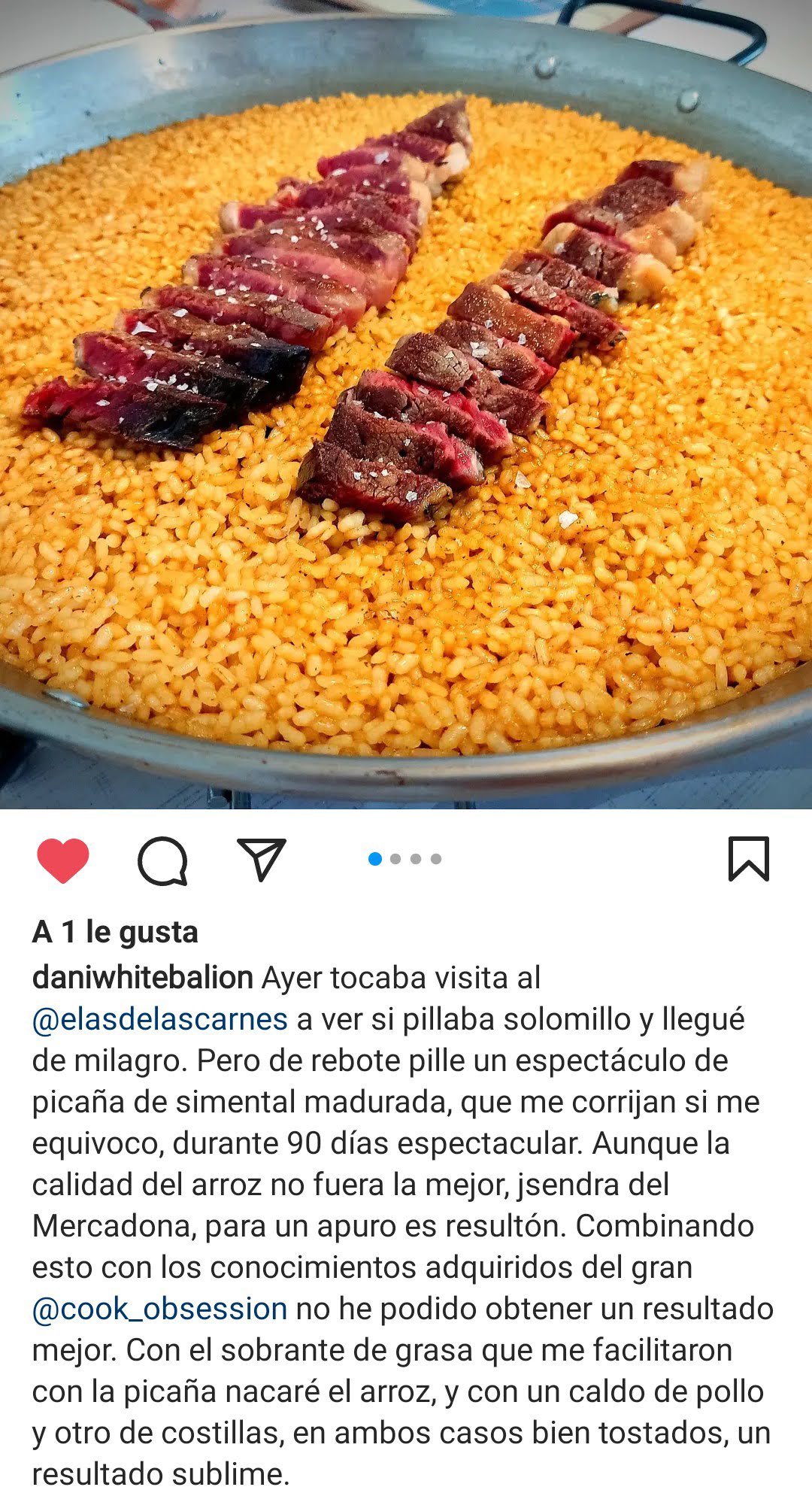View who liked via "A 1 le gusta"
812x1493 pixels.
click(116, 932)
